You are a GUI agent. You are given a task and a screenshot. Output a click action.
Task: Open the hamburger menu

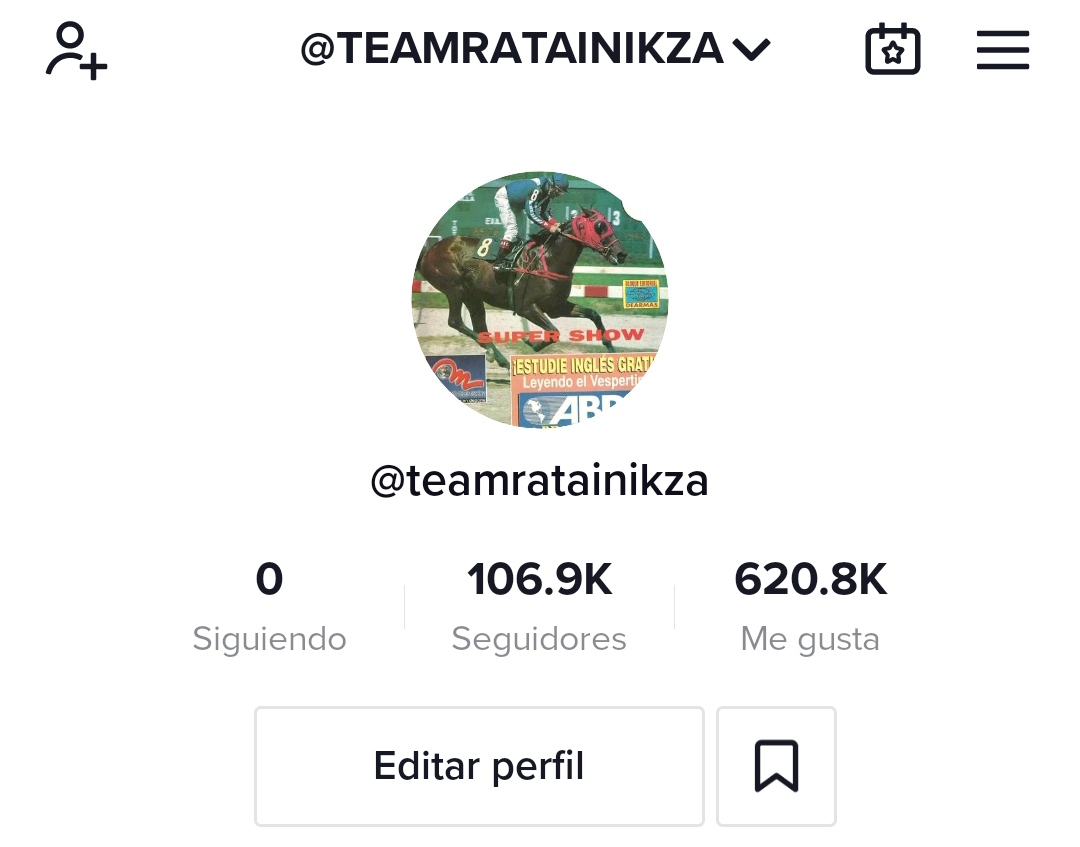(x=1002, y=50)
